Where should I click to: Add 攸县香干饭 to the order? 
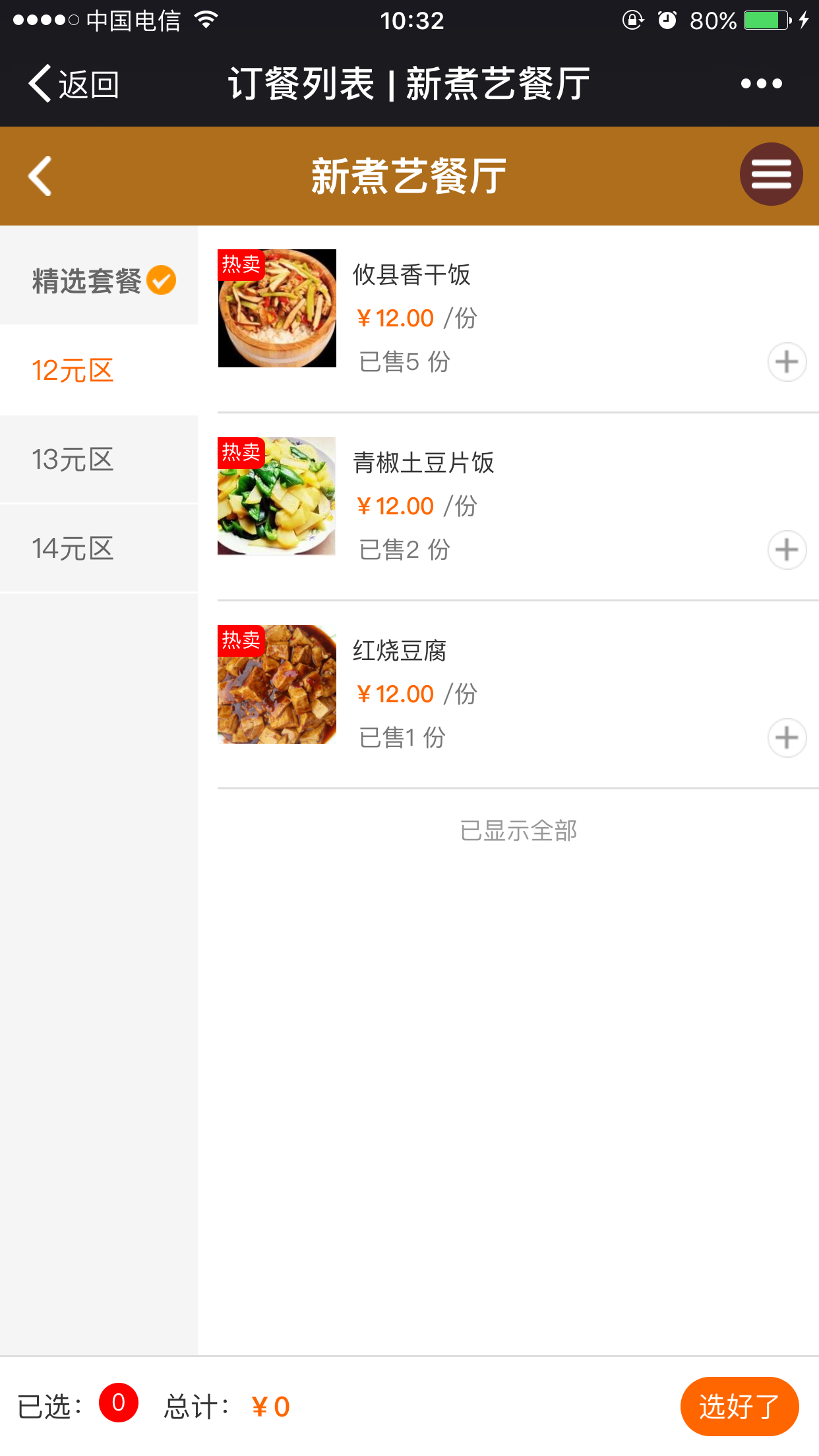coord(787,362)
